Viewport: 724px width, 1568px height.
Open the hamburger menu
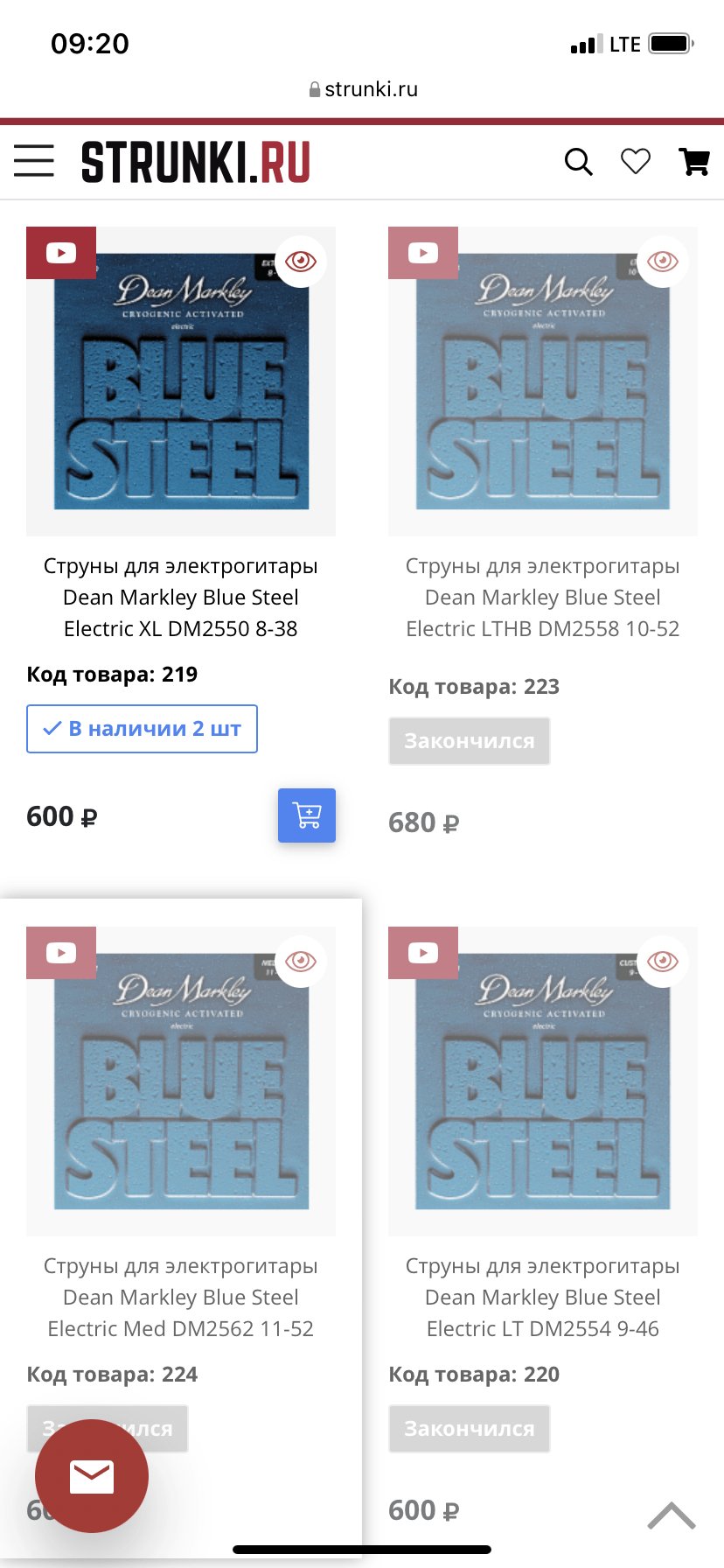(34, 161)
